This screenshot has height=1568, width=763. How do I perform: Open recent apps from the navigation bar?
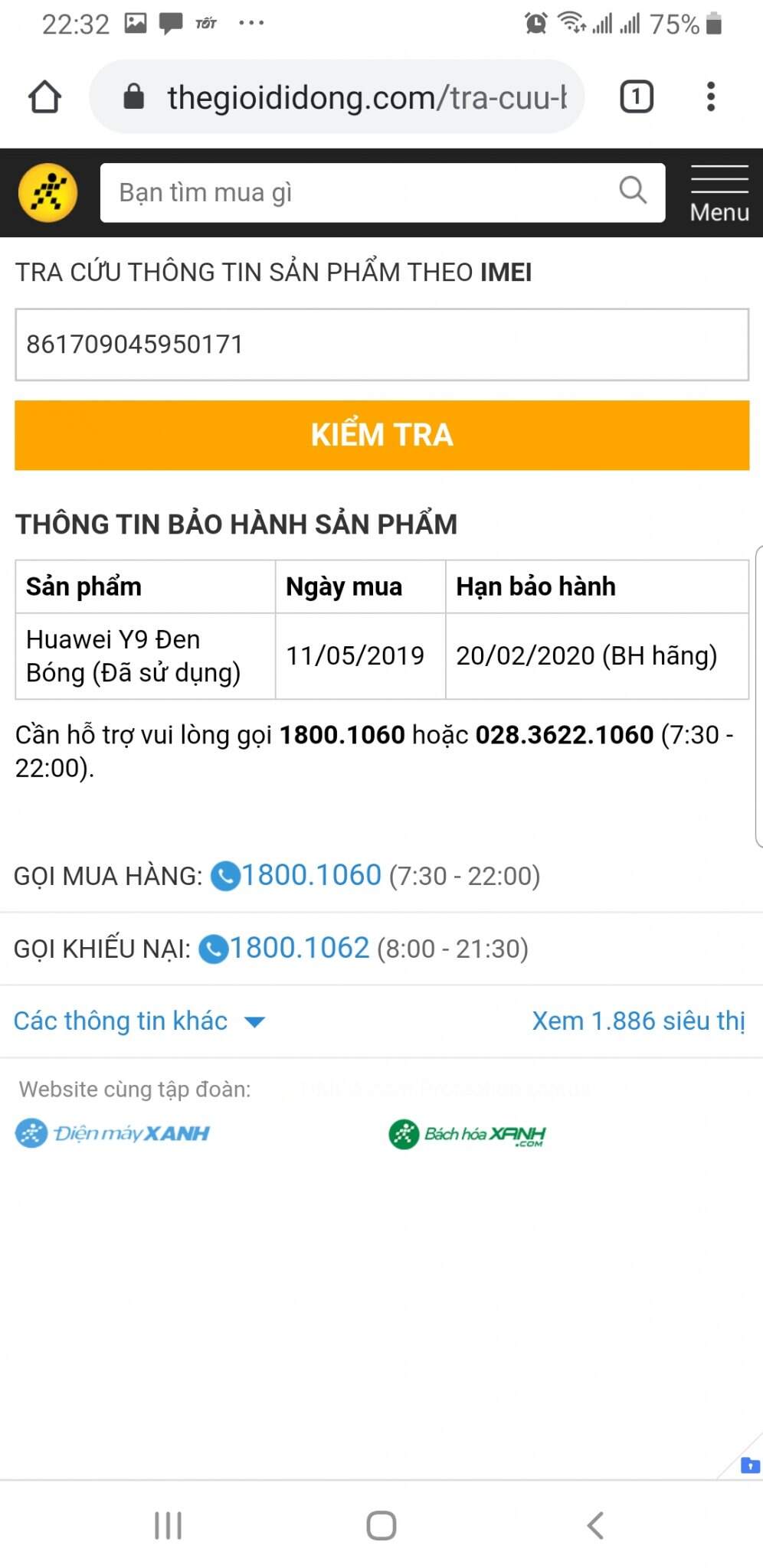(x=168, y=1525)
